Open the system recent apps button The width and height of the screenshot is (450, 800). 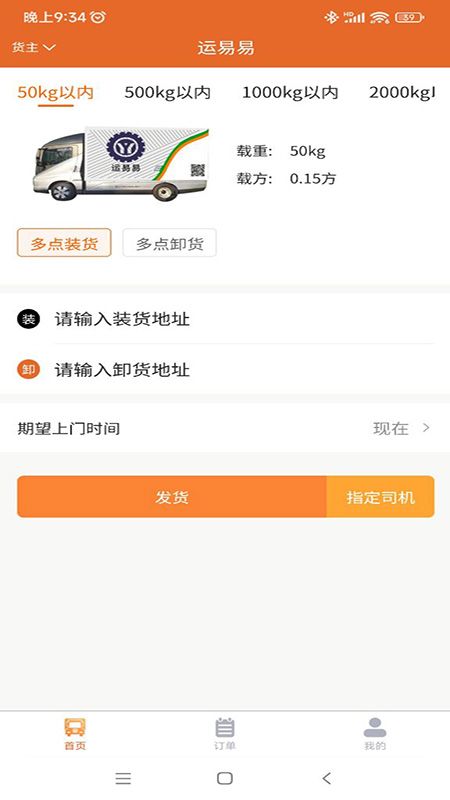[123, 778]
